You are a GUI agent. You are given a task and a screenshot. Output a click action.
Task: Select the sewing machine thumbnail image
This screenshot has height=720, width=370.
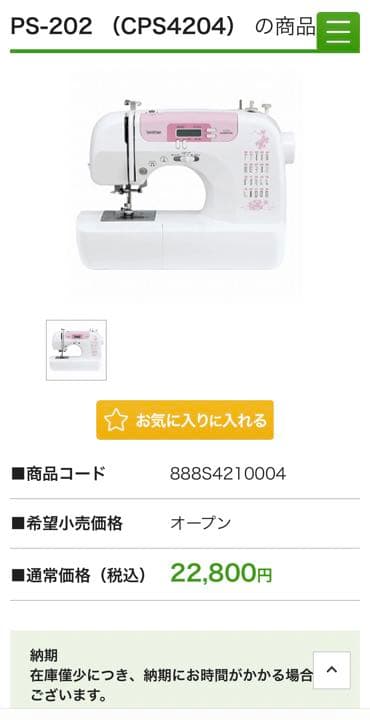tap(77, 350)
